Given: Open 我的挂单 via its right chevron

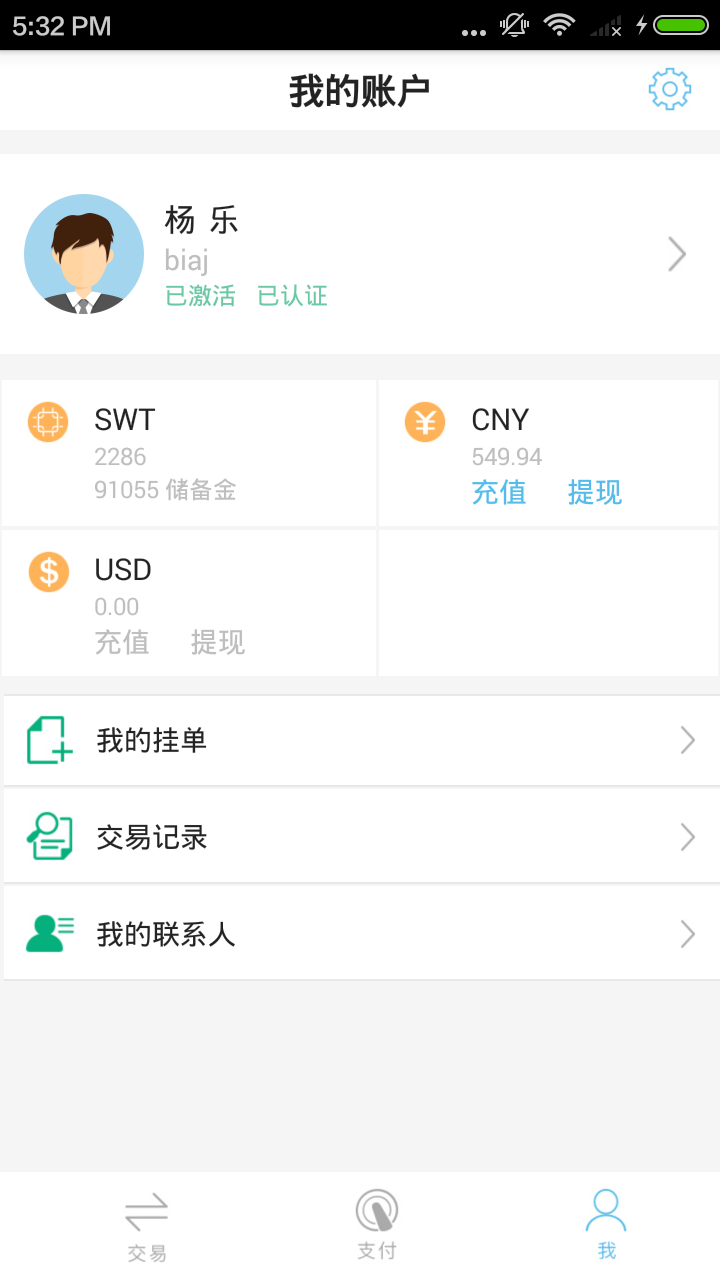Looking at the screenshot, I should tap(687, 740).
